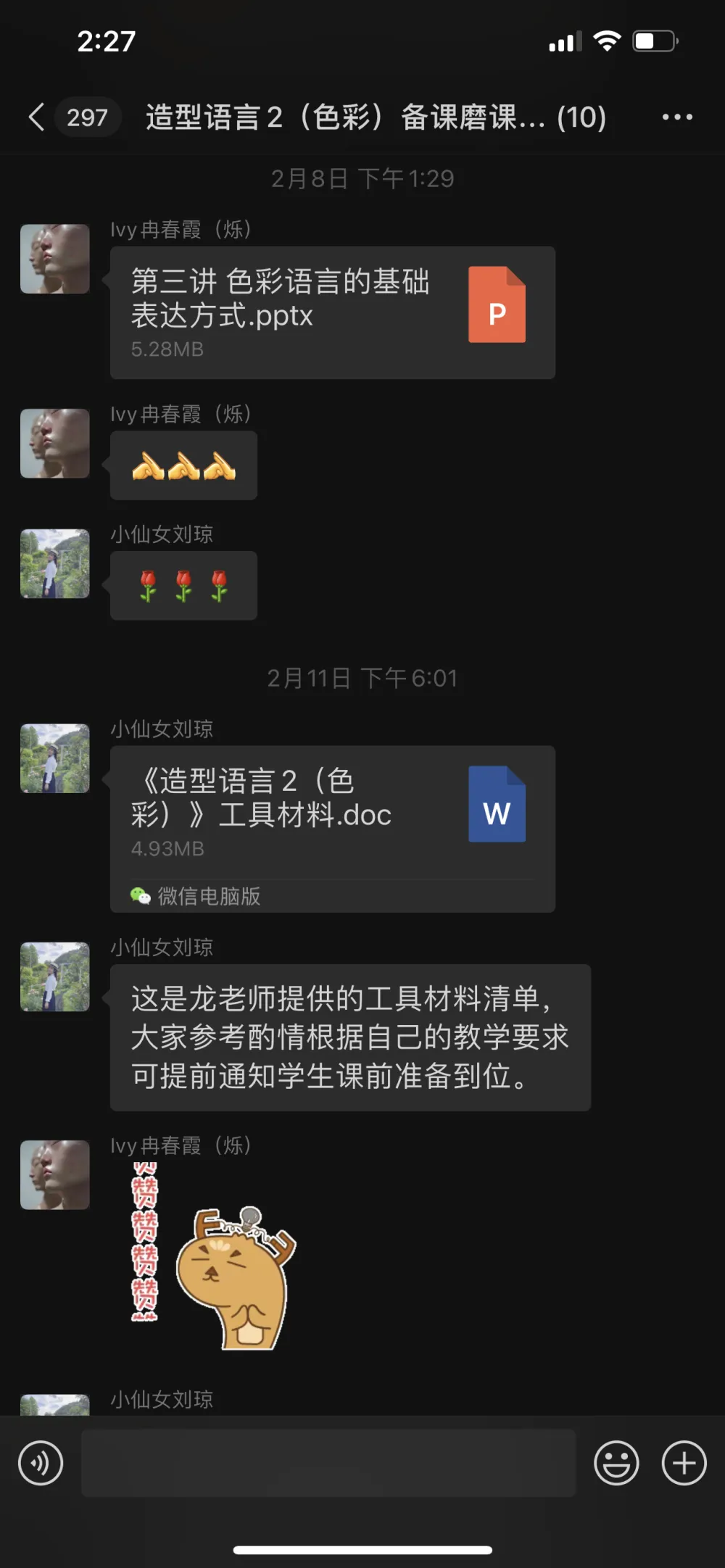Tap Ivy冉春霞's avatar beside the sticker

[55, 1174]
